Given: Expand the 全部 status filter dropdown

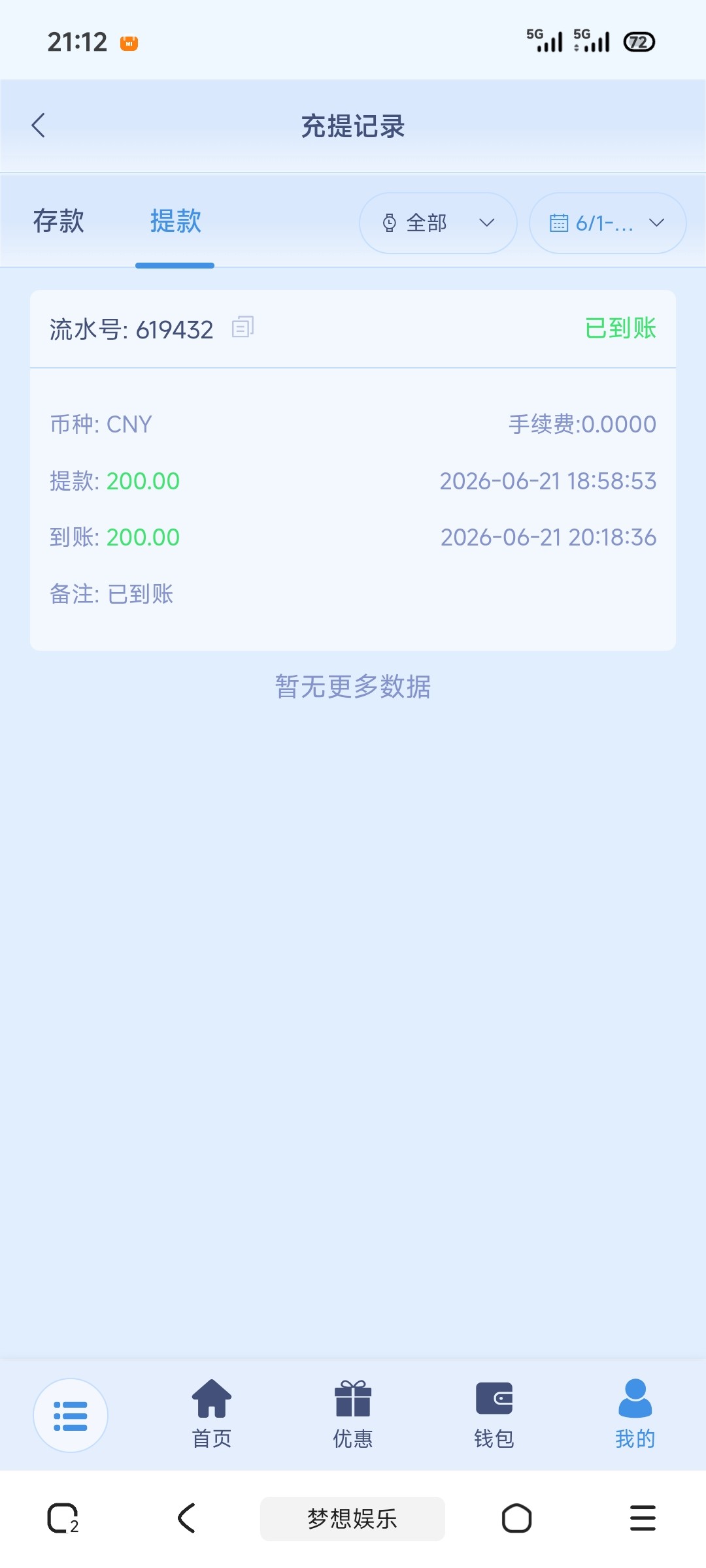Looking at the screenshot, I should [x=438, y=223].
